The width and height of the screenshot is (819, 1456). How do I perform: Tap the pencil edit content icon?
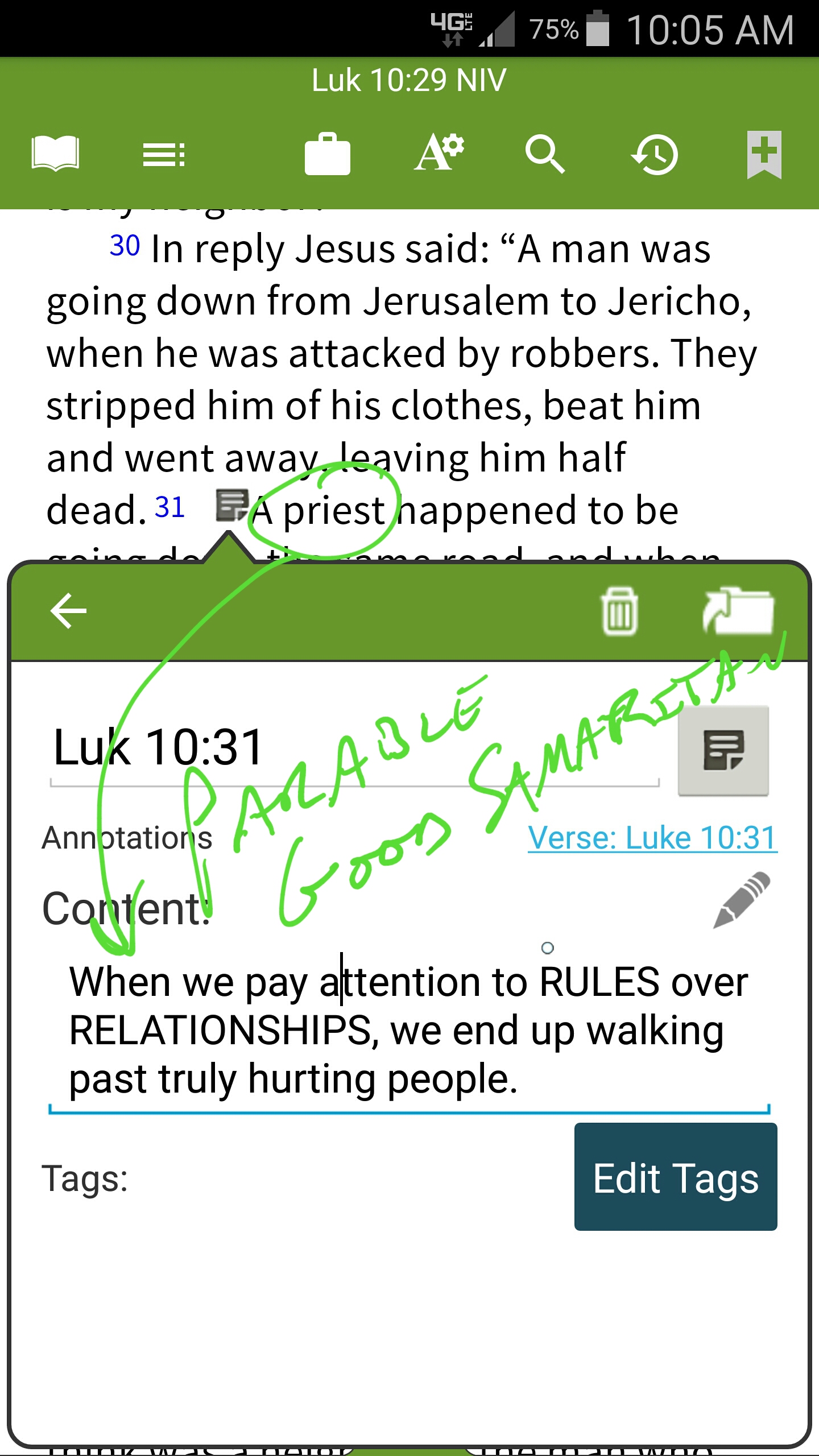pyautogui.click(x=742, y=900)
